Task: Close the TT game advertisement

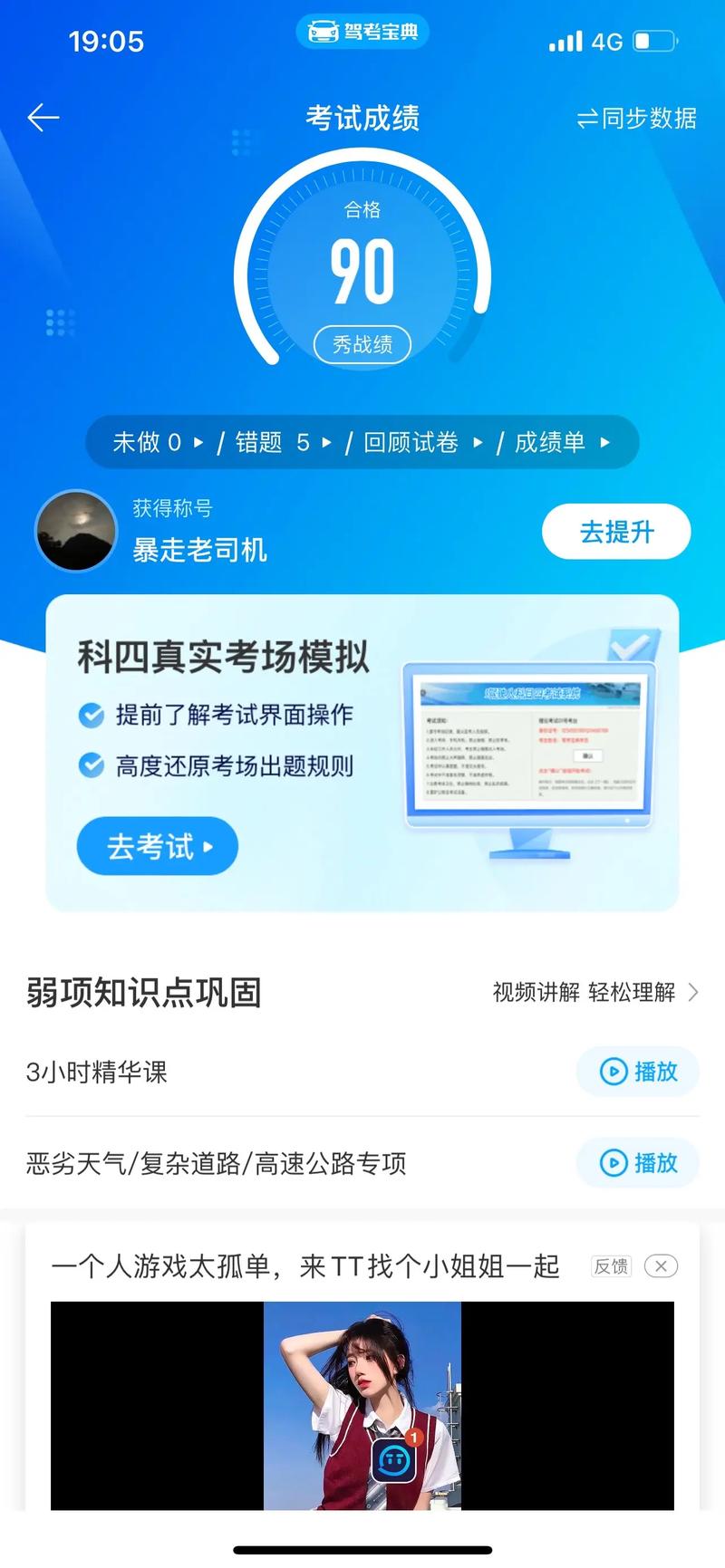Action: [x=661, y=1266]
